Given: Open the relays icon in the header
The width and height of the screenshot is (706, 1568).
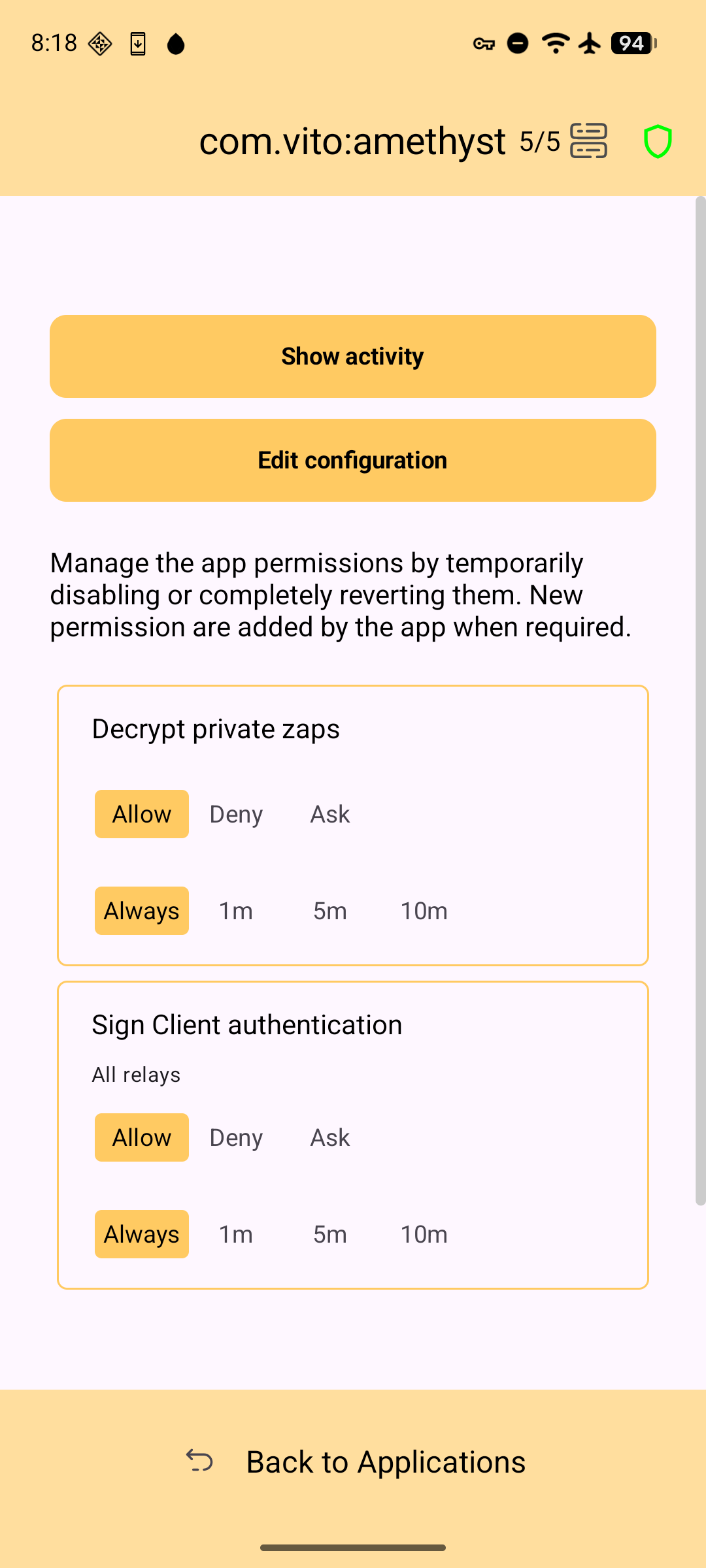Looking at the screenshot, I should pyautogui.click(x=588, y=141).
